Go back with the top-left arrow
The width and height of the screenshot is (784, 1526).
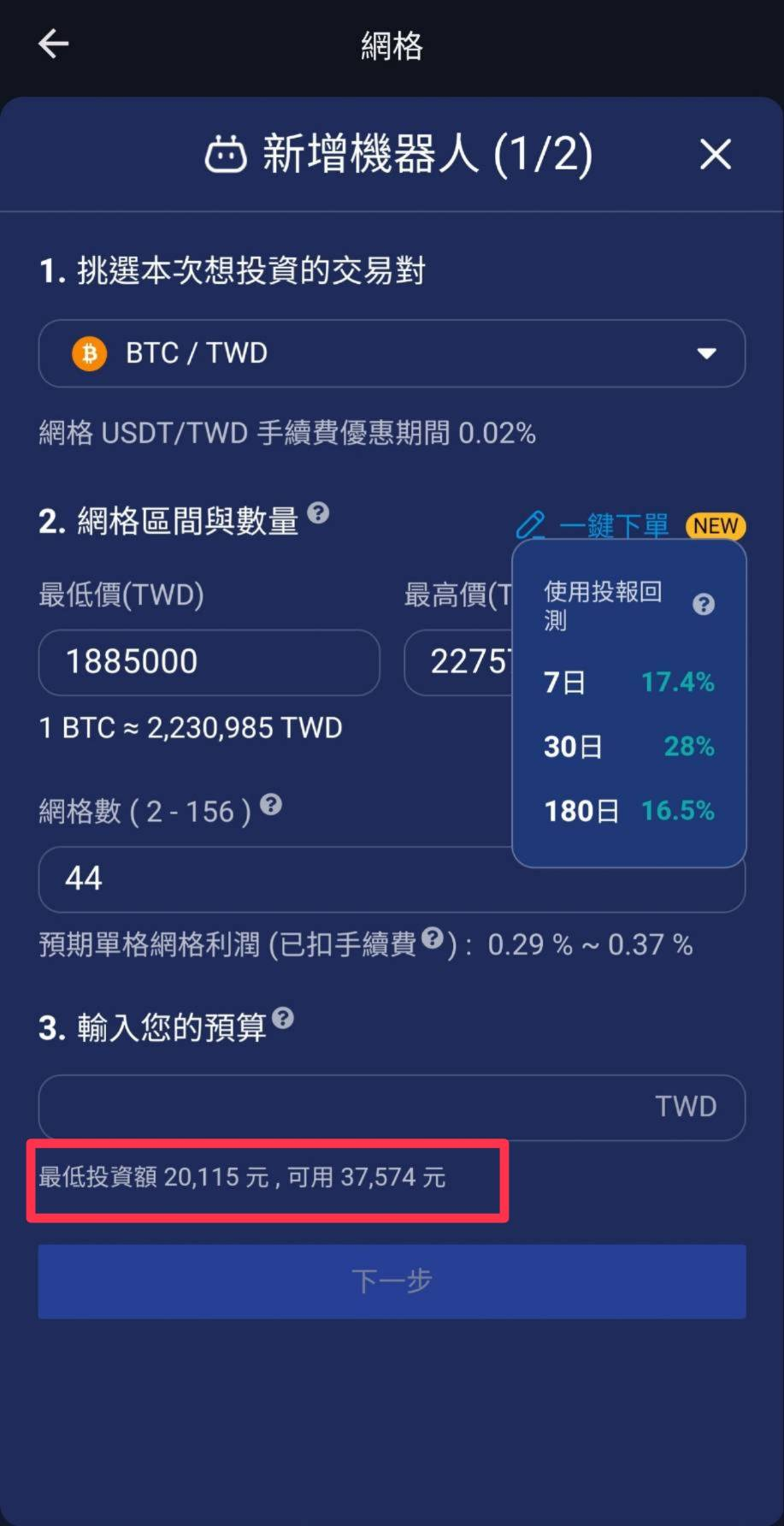(x=53, y=44)
